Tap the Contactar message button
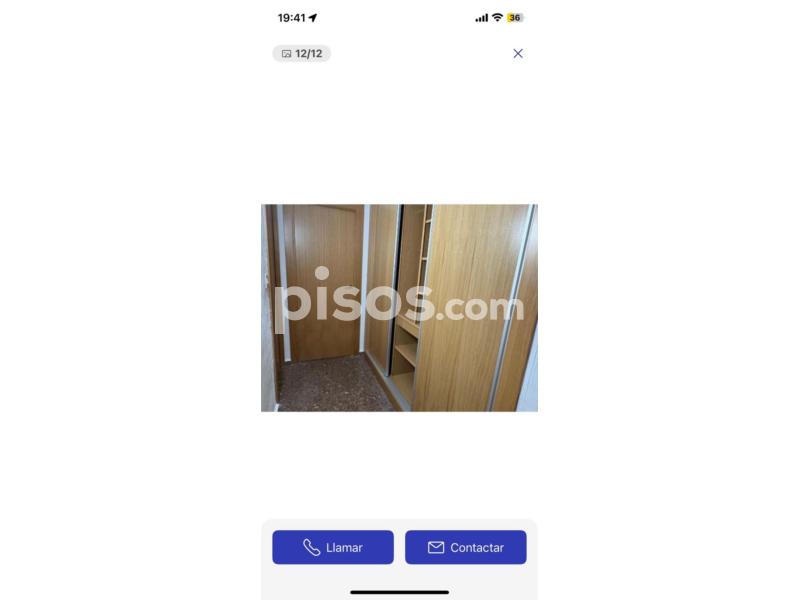The image size is (800, 600). (x=465, y=547)
